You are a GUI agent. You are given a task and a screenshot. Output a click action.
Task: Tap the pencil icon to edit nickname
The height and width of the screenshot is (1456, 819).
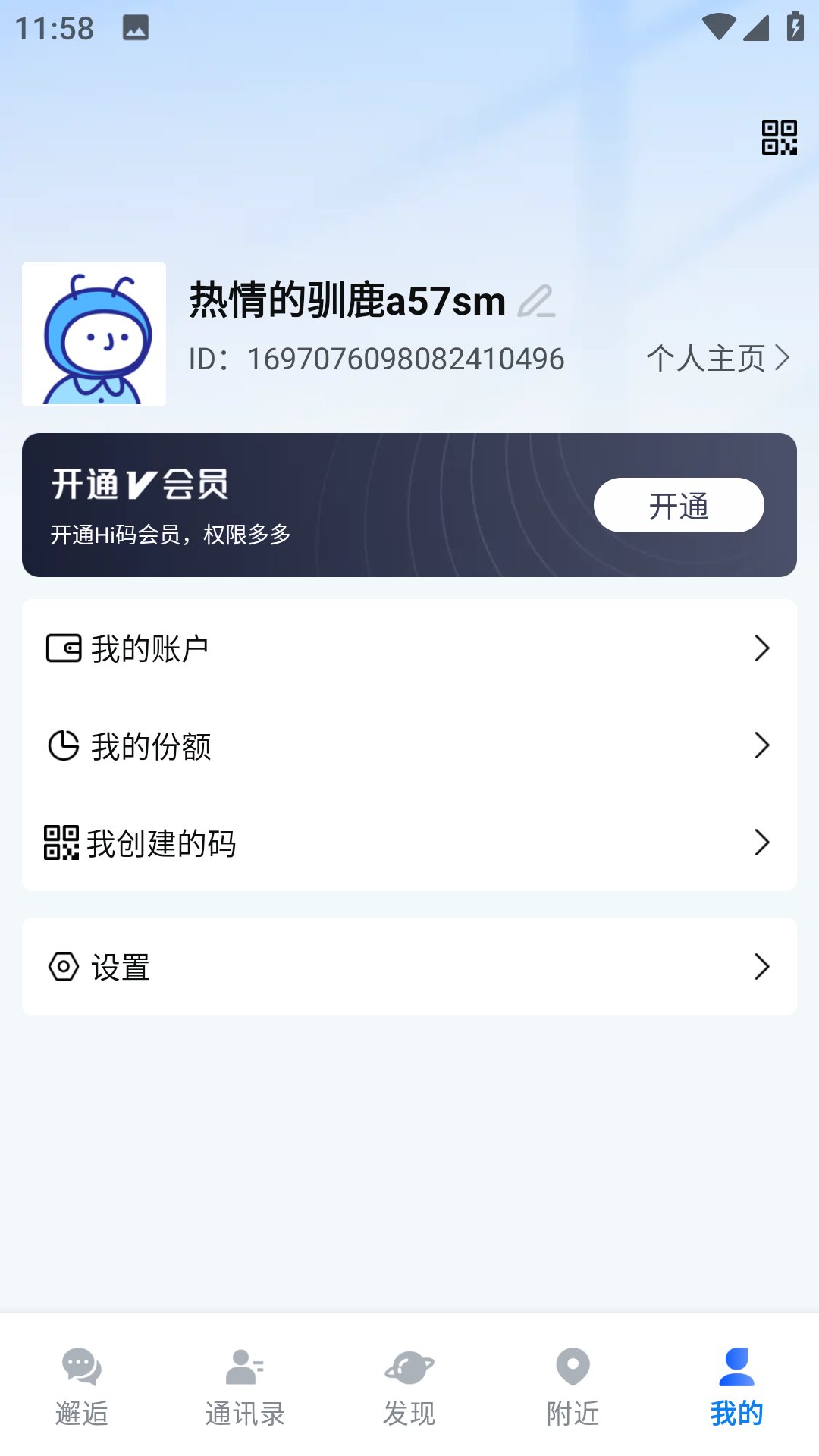pyautogui.click(x=538, y=302)
